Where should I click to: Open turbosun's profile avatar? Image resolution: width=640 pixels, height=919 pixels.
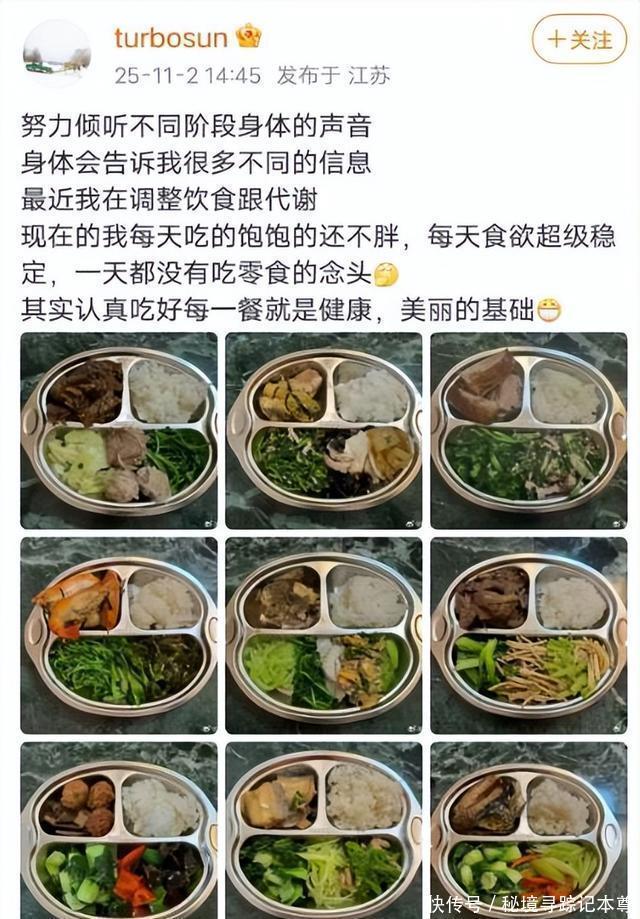click(x=57, y=52)
